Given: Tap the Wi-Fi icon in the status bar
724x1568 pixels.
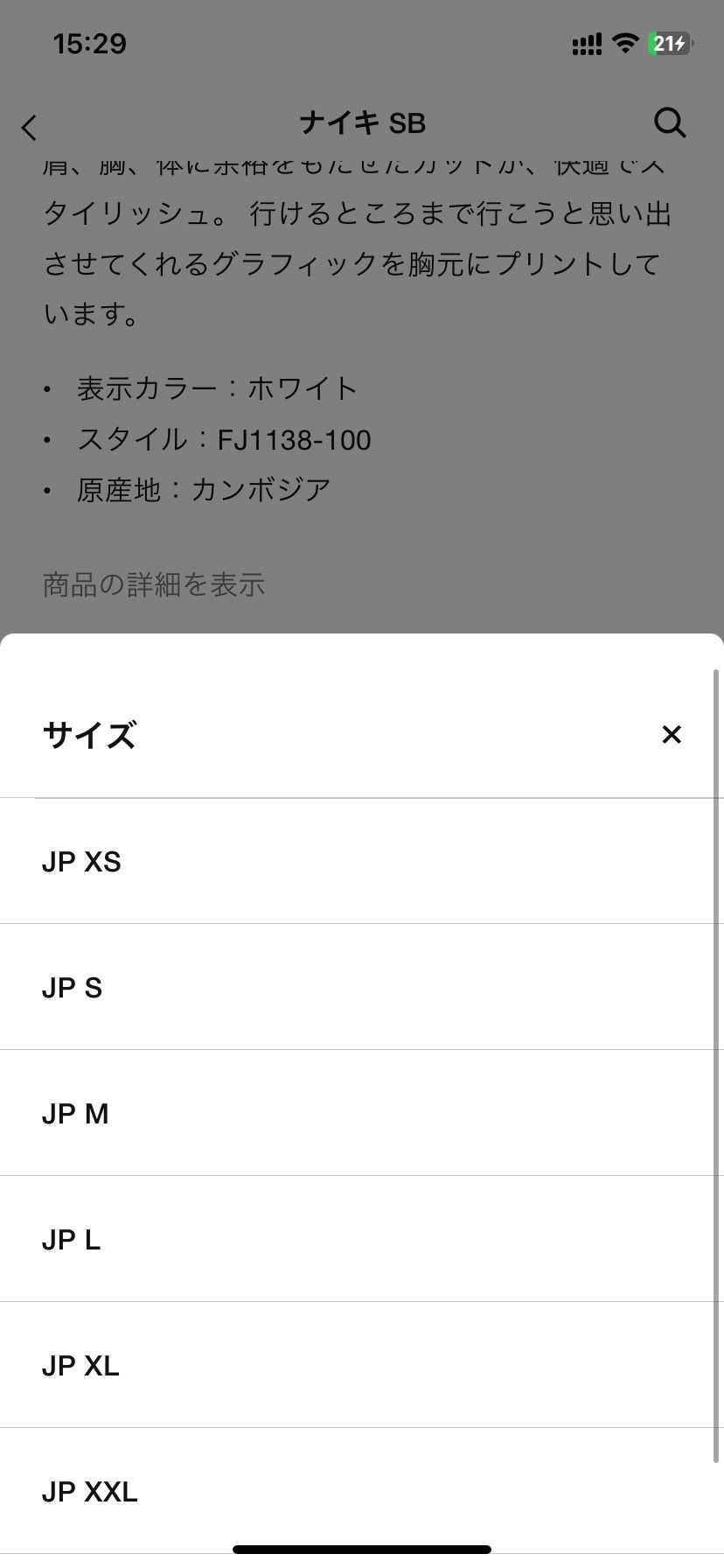Looking at the screenshot, I should point(626,42).
